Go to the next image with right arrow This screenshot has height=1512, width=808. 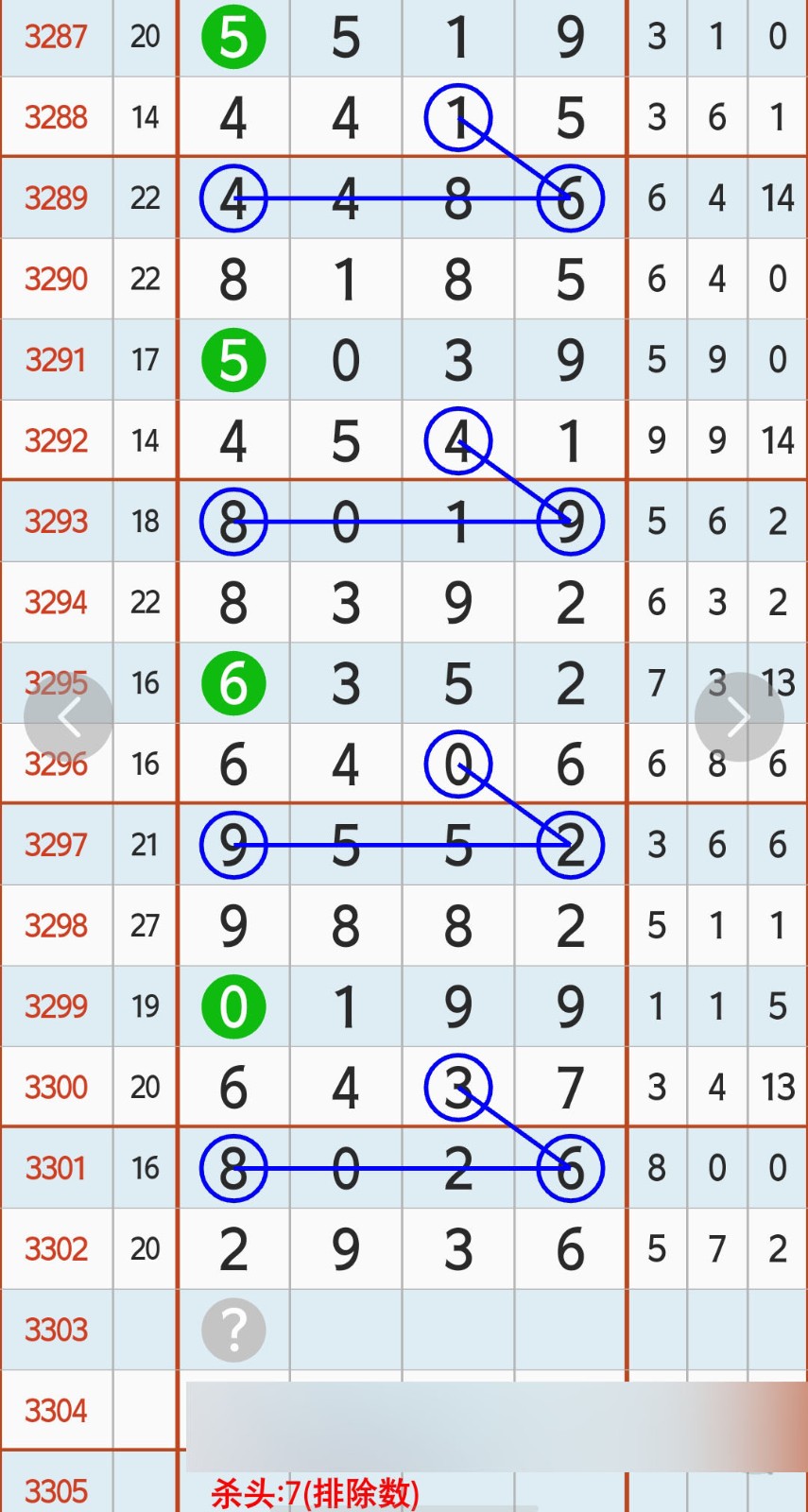point(739,717)
